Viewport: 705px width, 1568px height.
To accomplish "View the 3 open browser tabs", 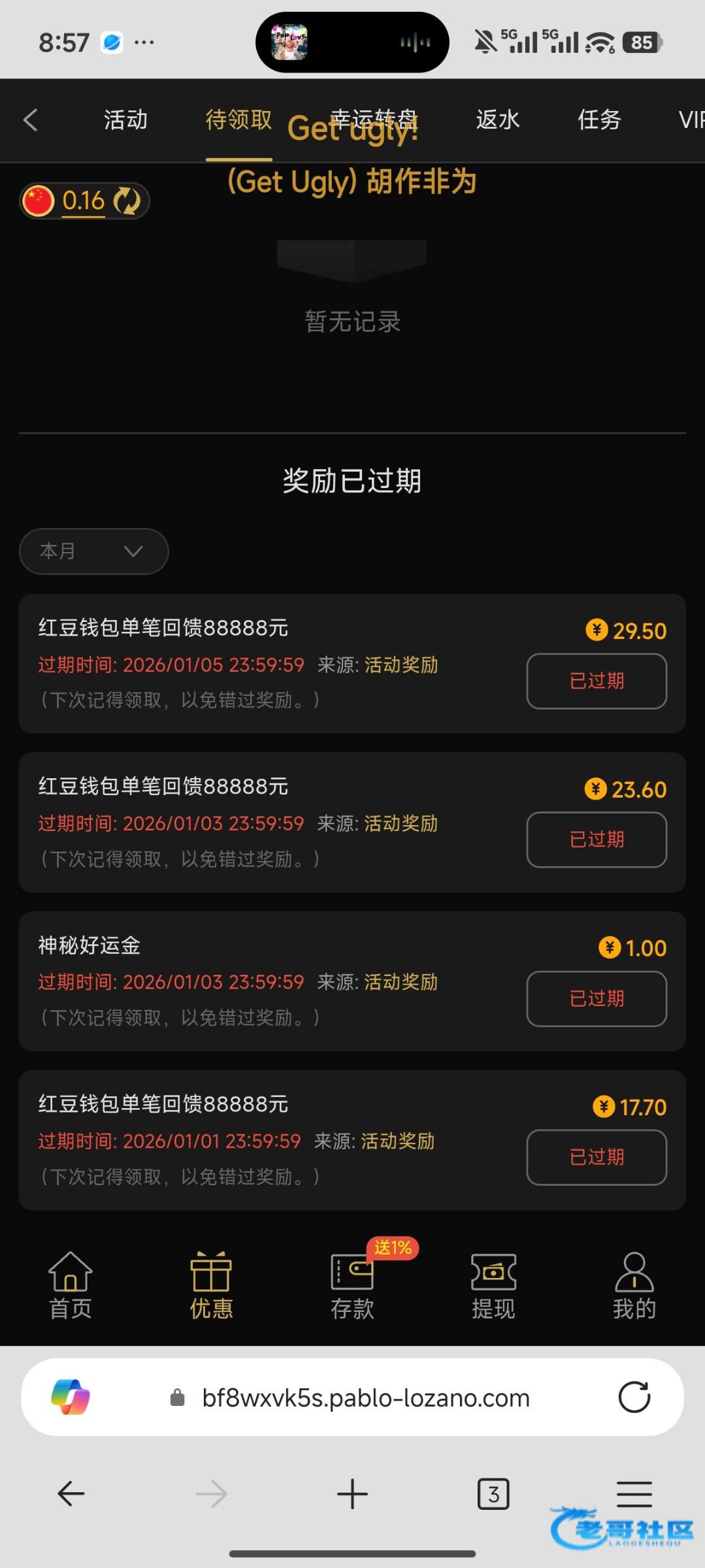I will [493, 1494].
